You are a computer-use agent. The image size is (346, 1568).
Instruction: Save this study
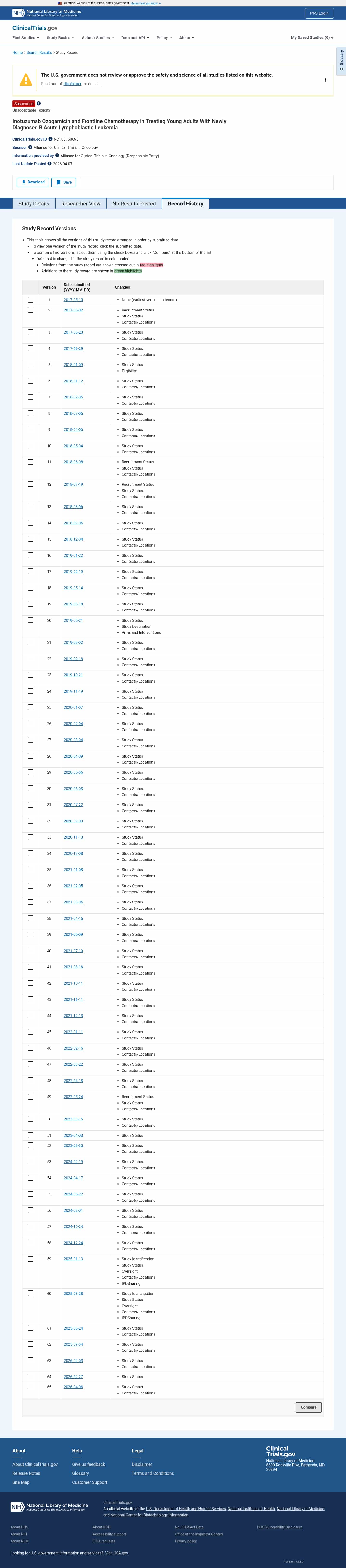click(x=64, y=182)
